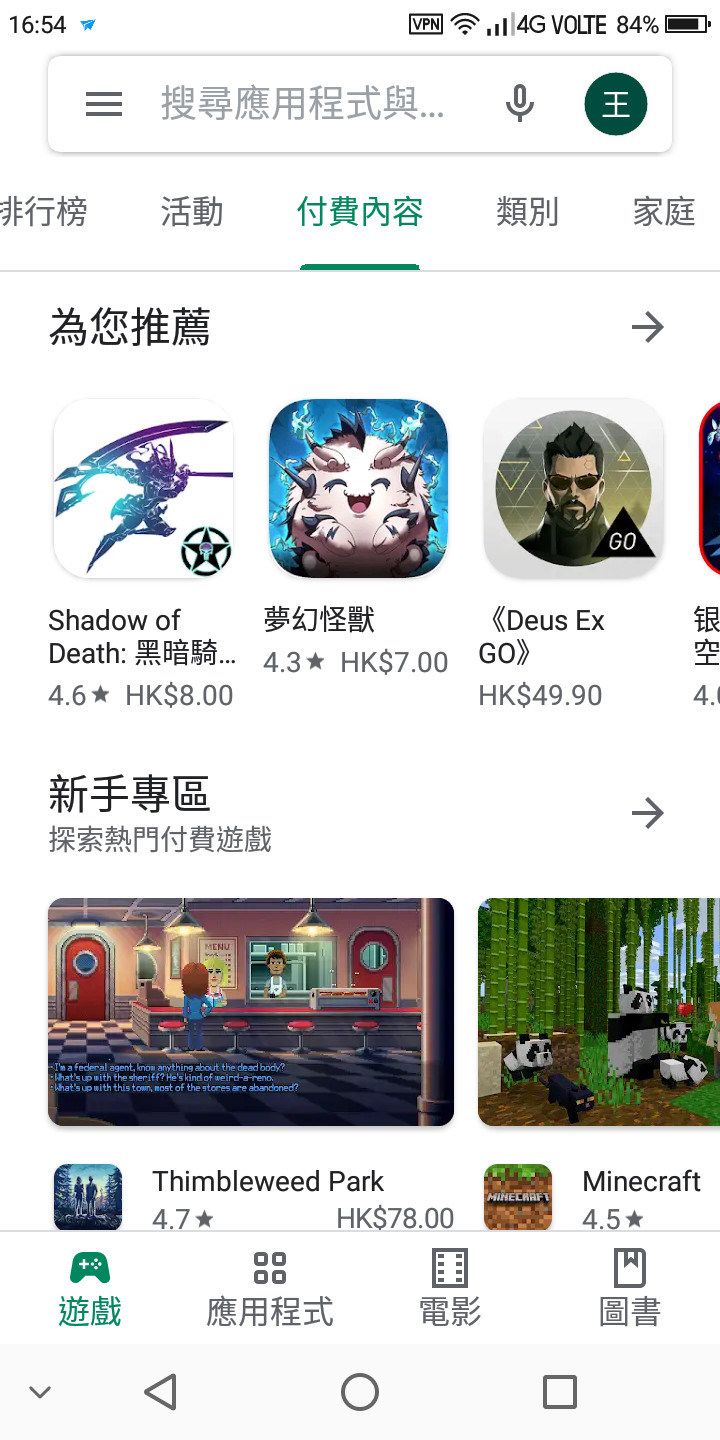This screenshot has width=720, height=1440.
Task: Open the 圖書 section
Action: tap(629, 1288)
